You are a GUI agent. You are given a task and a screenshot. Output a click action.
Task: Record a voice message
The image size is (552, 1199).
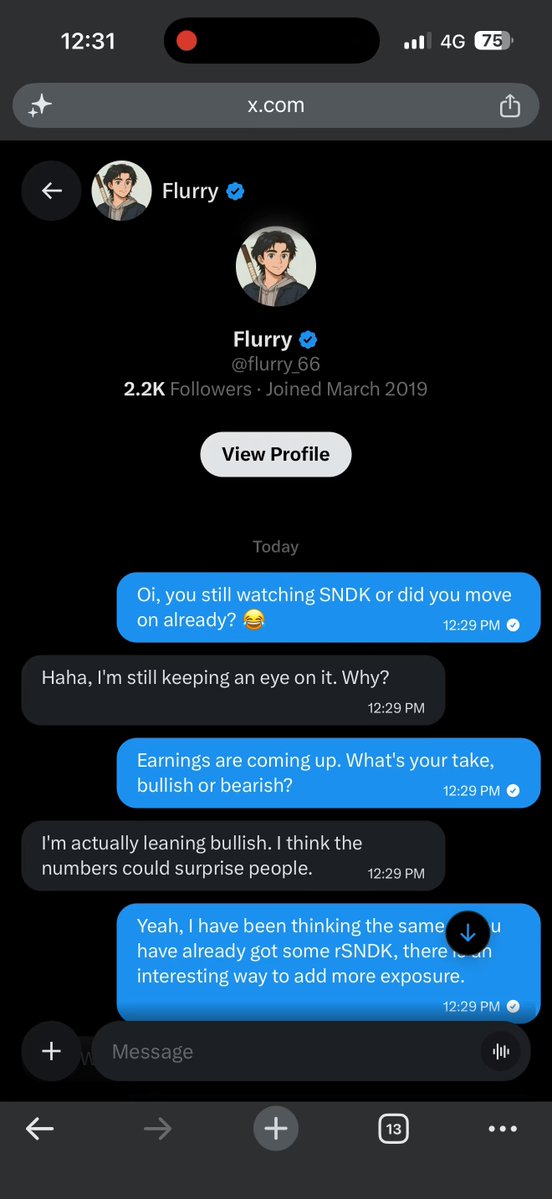[x=501, y=1051]
